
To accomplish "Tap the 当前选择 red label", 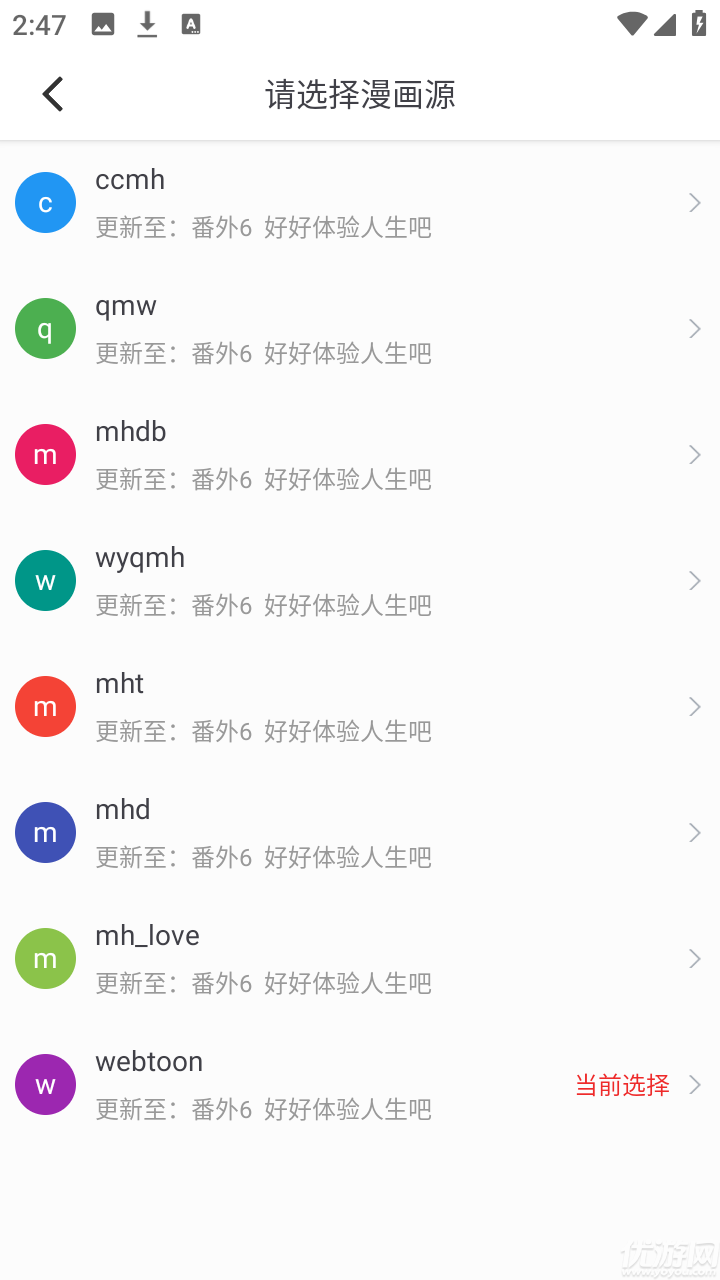I will (x=621, y=1084).
